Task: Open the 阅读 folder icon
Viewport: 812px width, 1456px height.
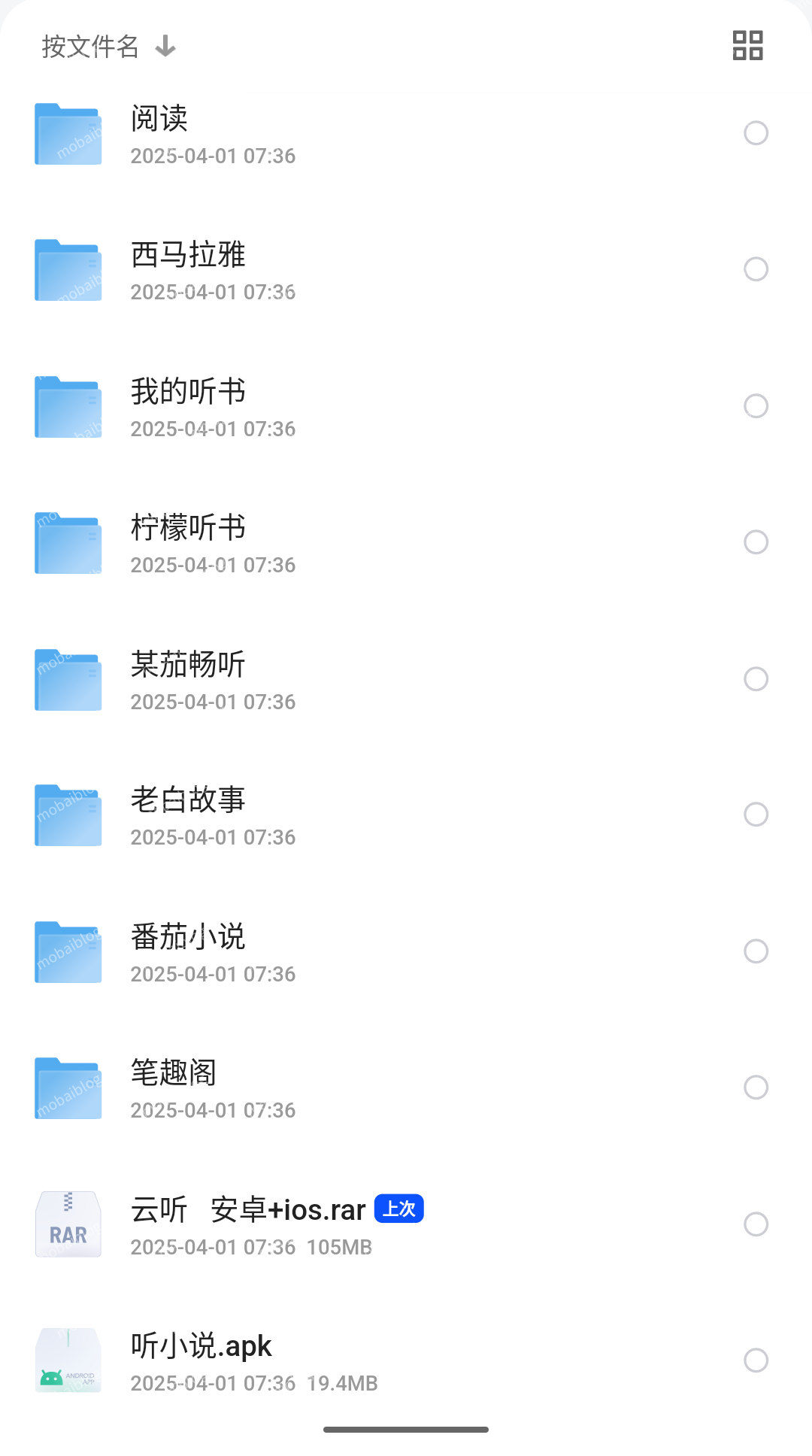Action: [68, 134]
